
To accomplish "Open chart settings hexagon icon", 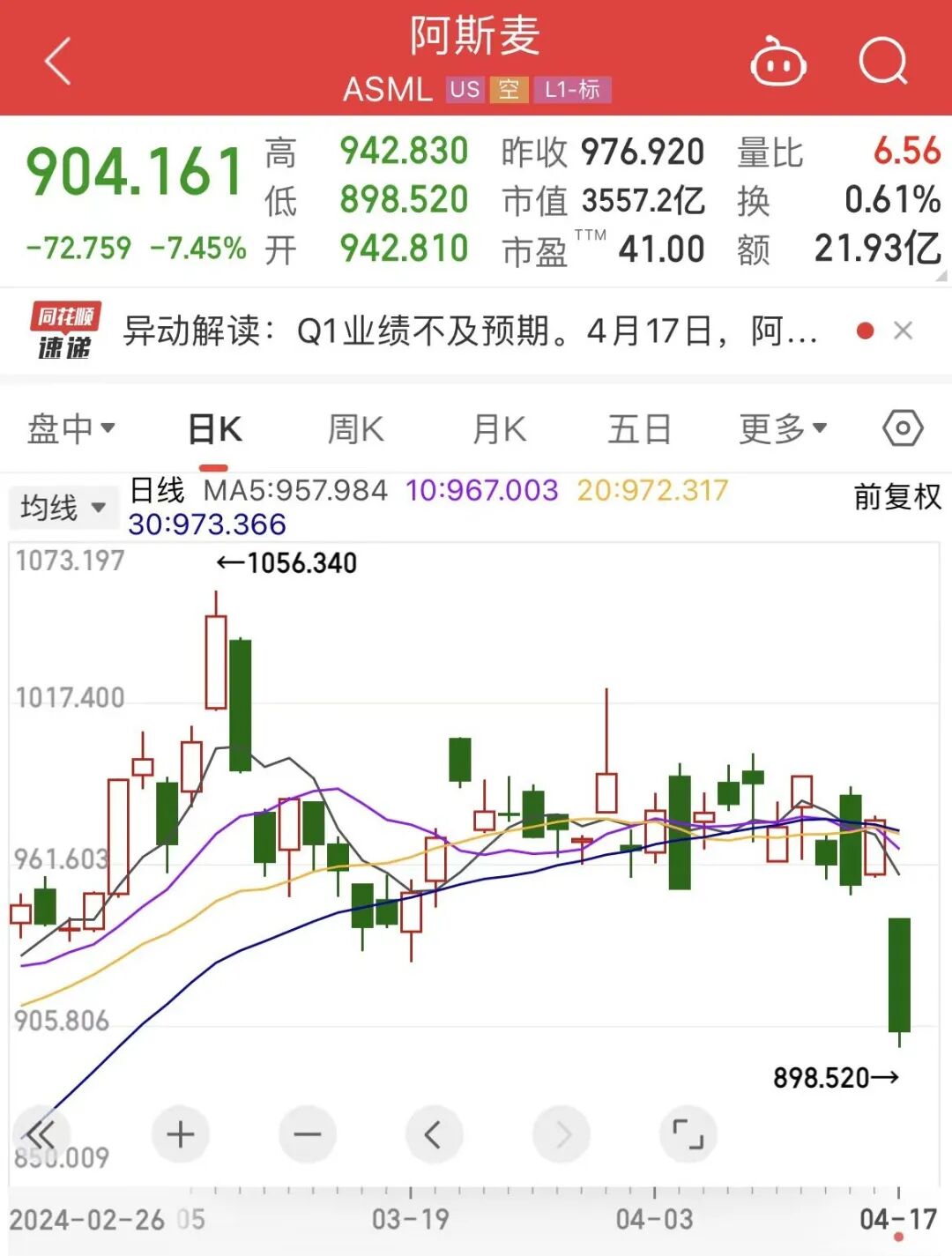I will (x=903, y=429).
